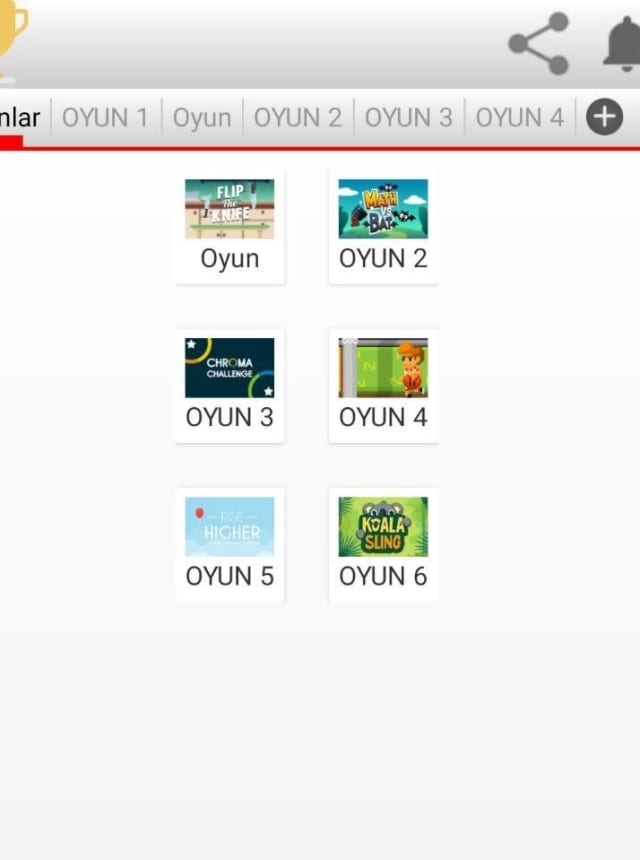Open the Flip the Knife Oyun card
Image resolution: width=640 pixels, height=860 pixels.
230,227
